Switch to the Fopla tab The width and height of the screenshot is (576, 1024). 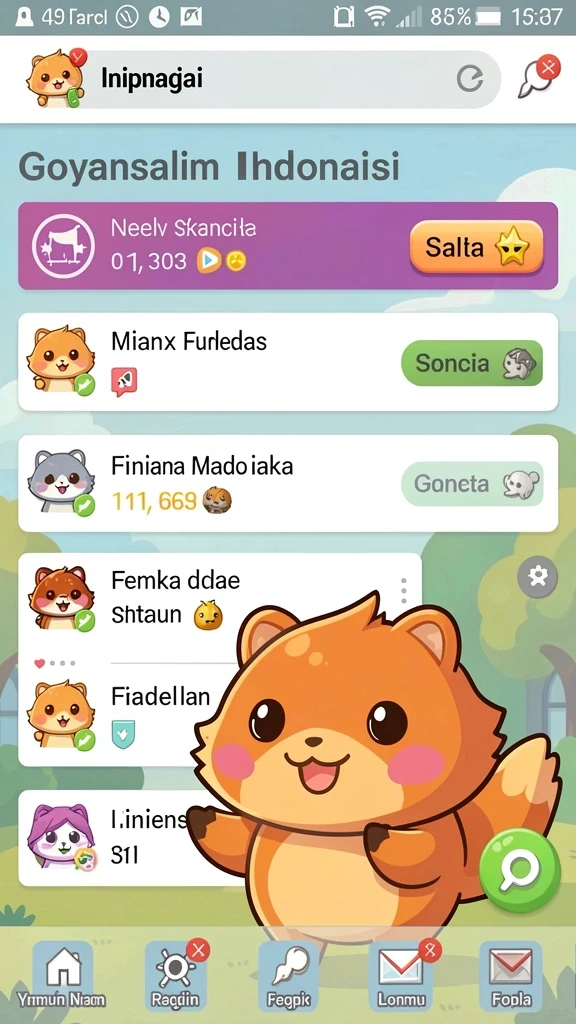click(x=511, y=976)
